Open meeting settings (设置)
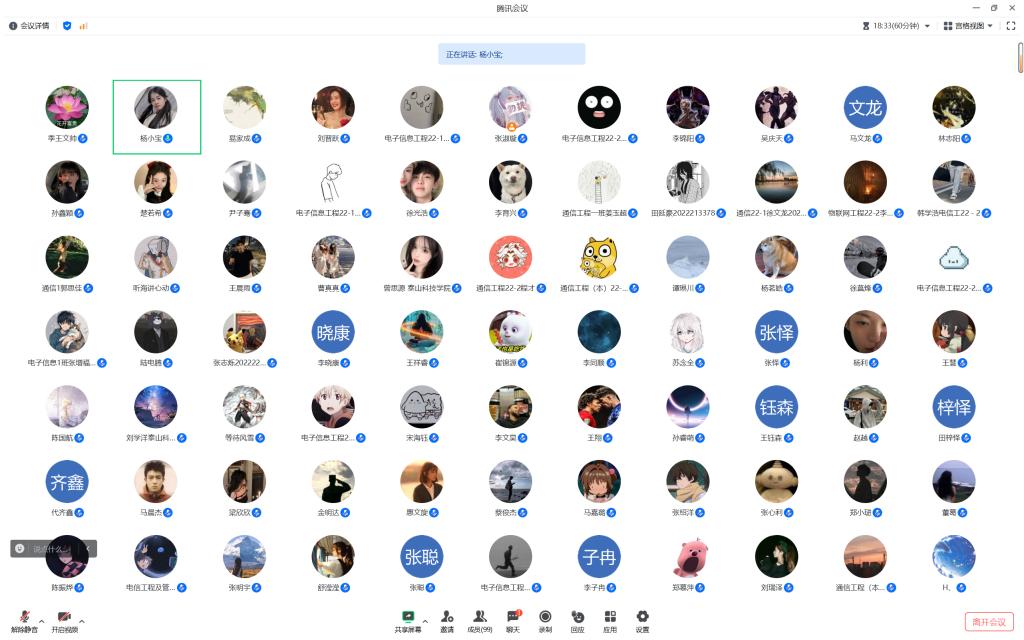 tap(642, 620)
